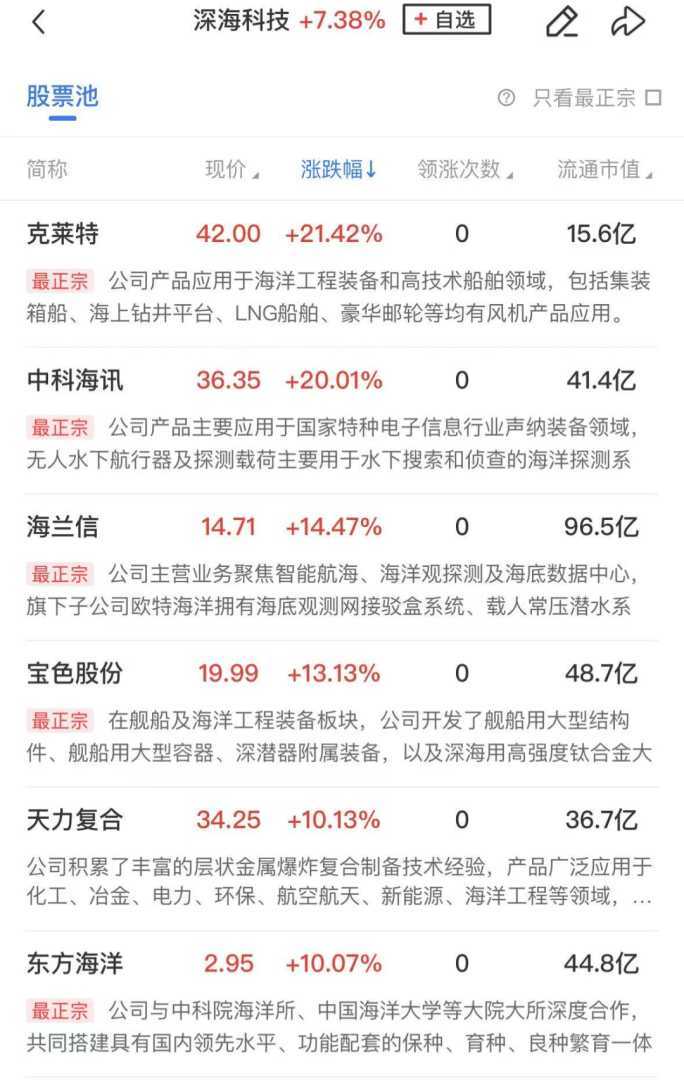684x1080 pixels.
Task: Open 天力复合 stock details
Action: 75,820
